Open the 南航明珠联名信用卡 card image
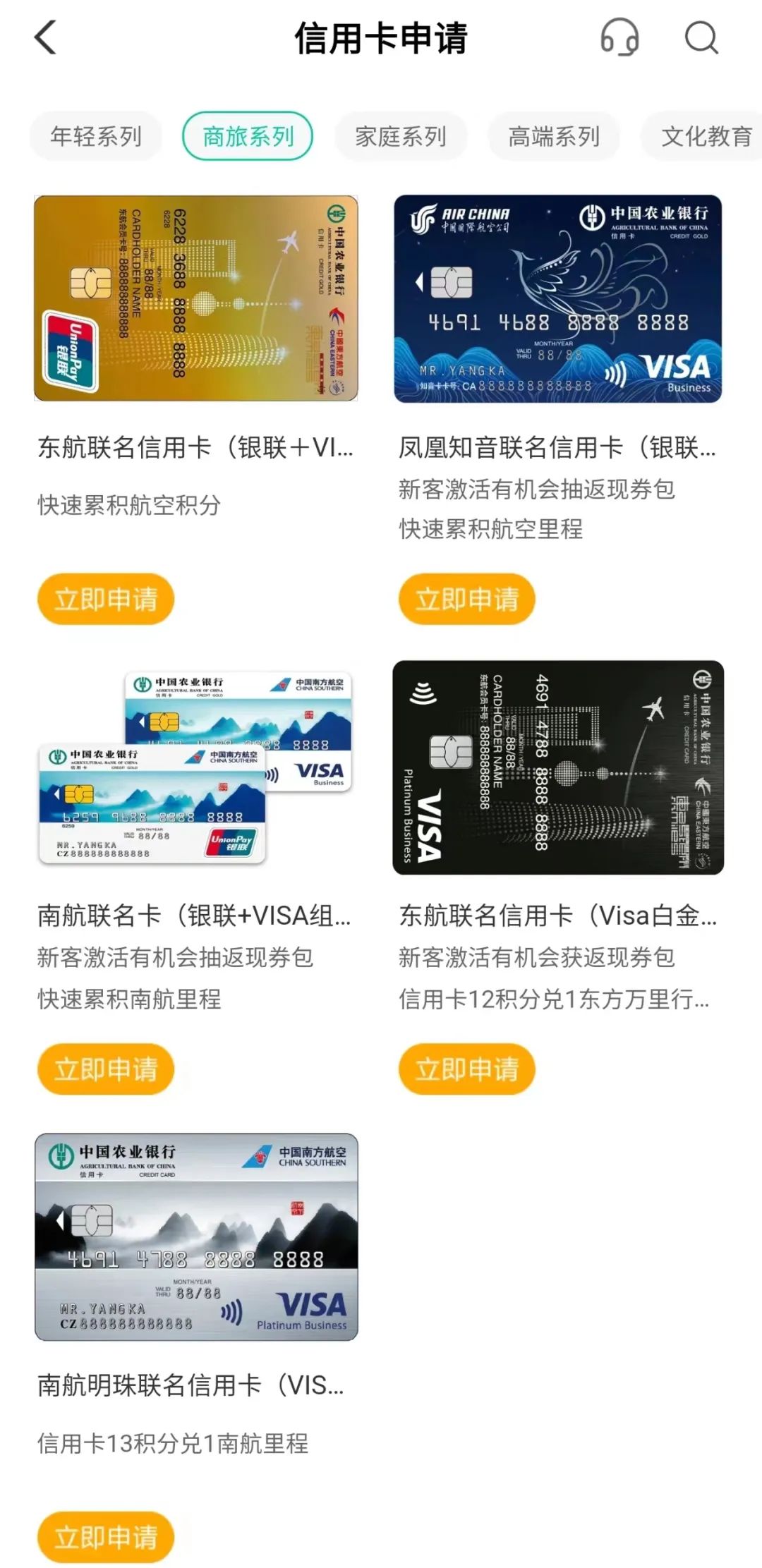 (196, 1237)
